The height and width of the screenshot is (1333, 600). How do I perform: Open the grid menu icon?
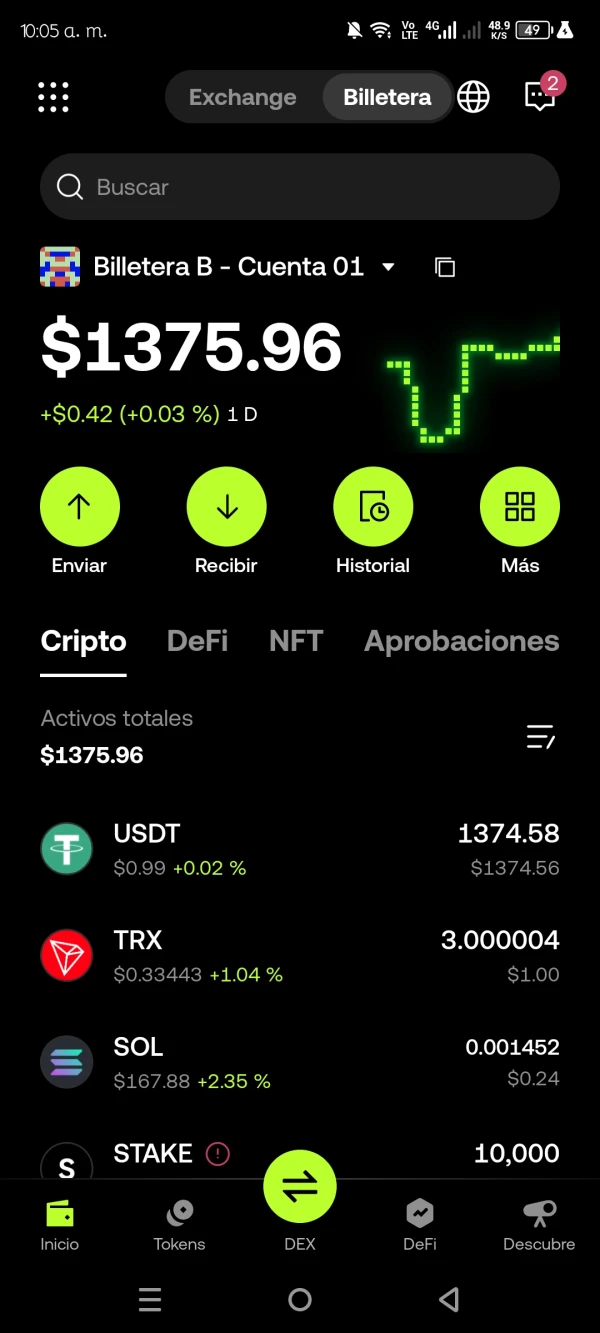coord(53,97)
